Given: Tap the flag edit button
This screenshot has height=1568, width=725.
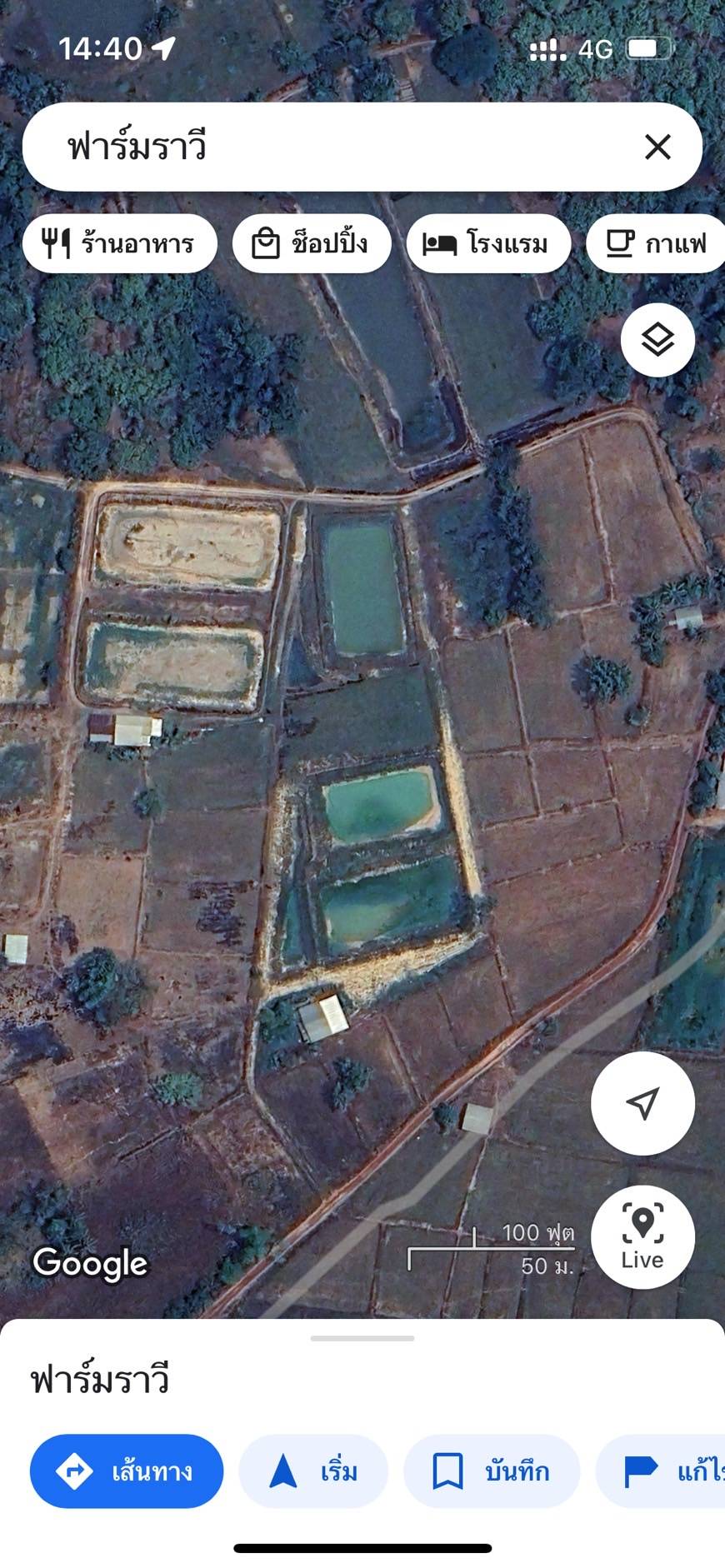Looking at the screenshot, I should click(x=660, y=1471).
